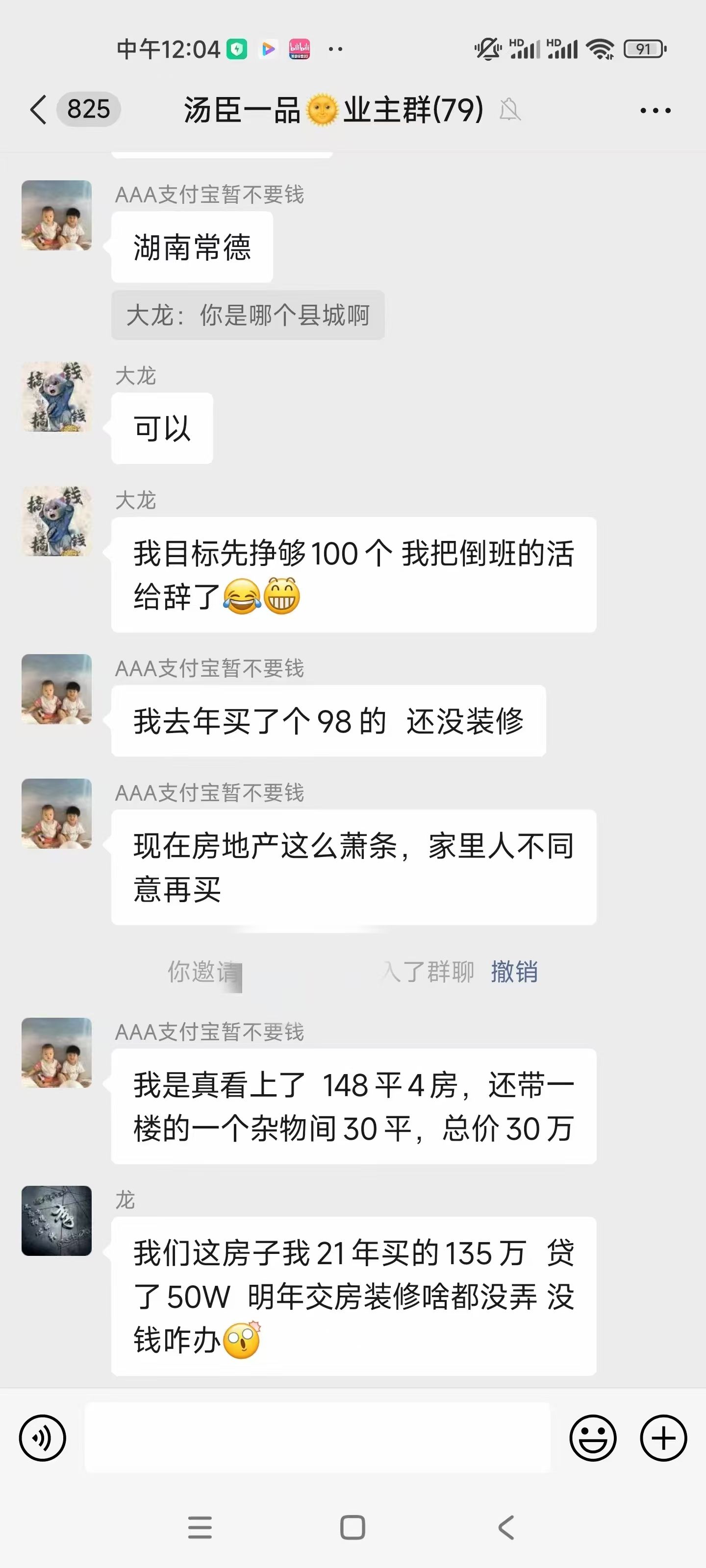
Task: Open the emoji picker
Action: (x=593, y=1438)
